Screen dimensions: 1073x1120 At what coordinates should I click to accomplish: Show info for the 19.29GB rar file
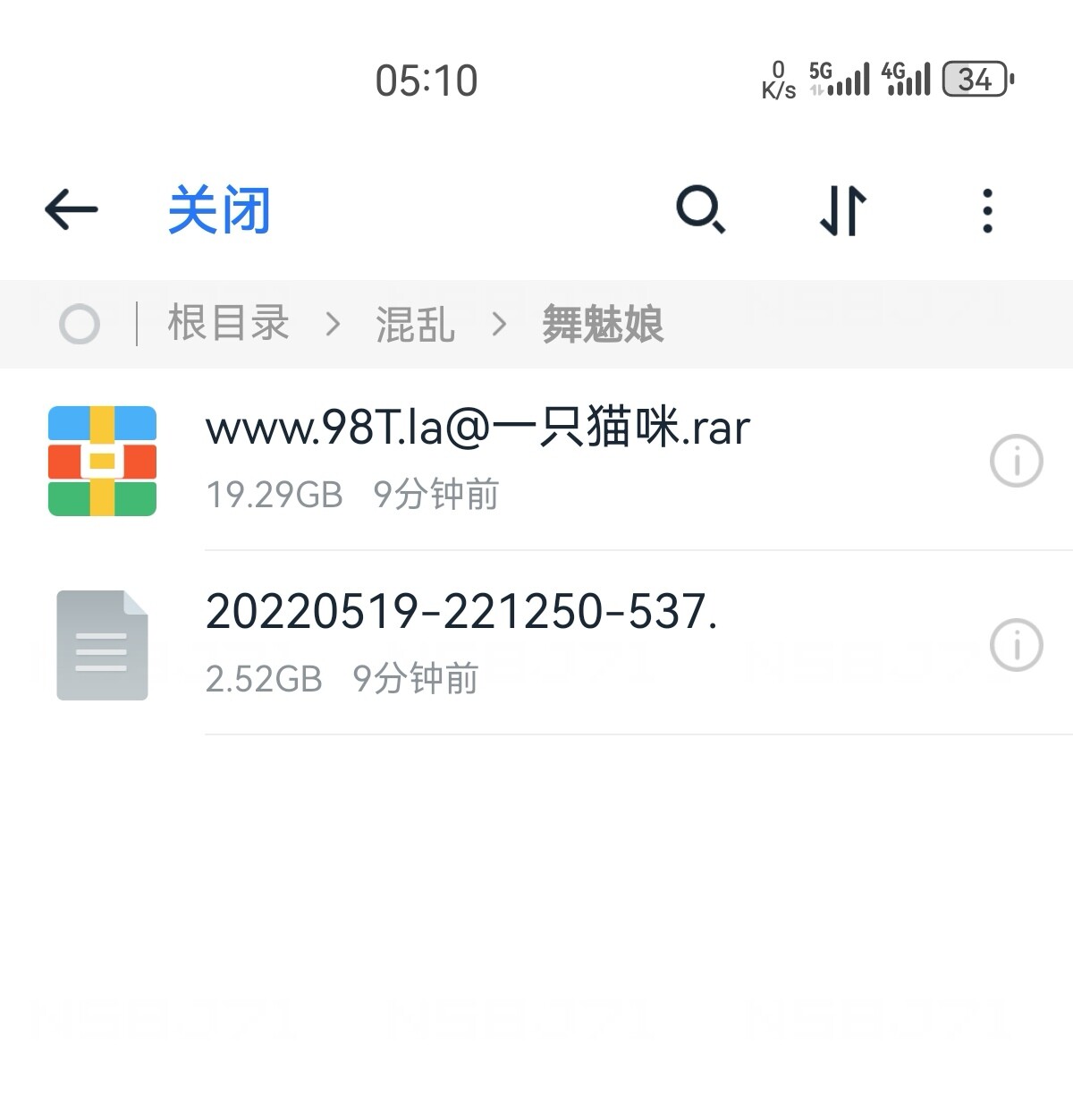coord(1016,461)
